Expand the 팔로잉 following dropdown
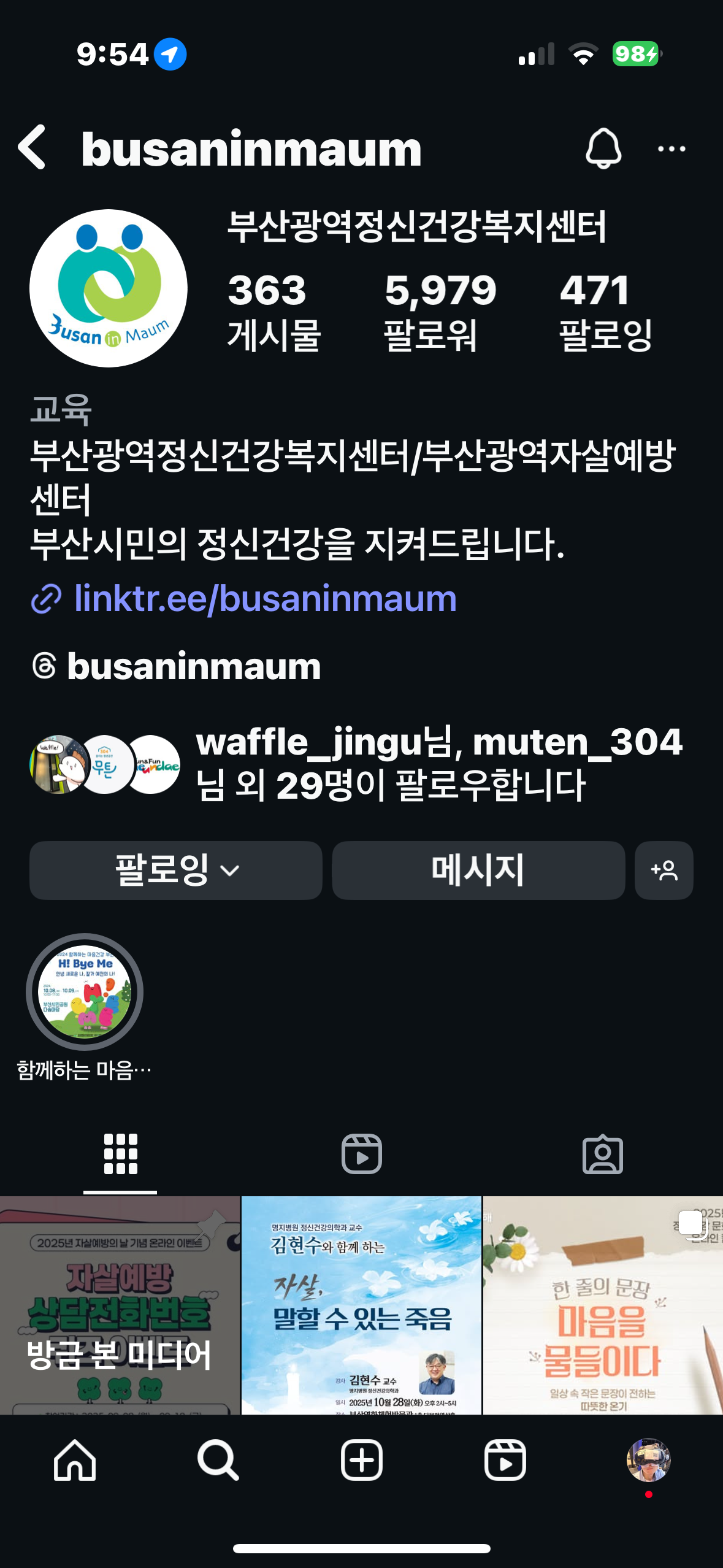The width and height of the screenshot is (723, 1568). pyautogui.click(x=176, y=870)
